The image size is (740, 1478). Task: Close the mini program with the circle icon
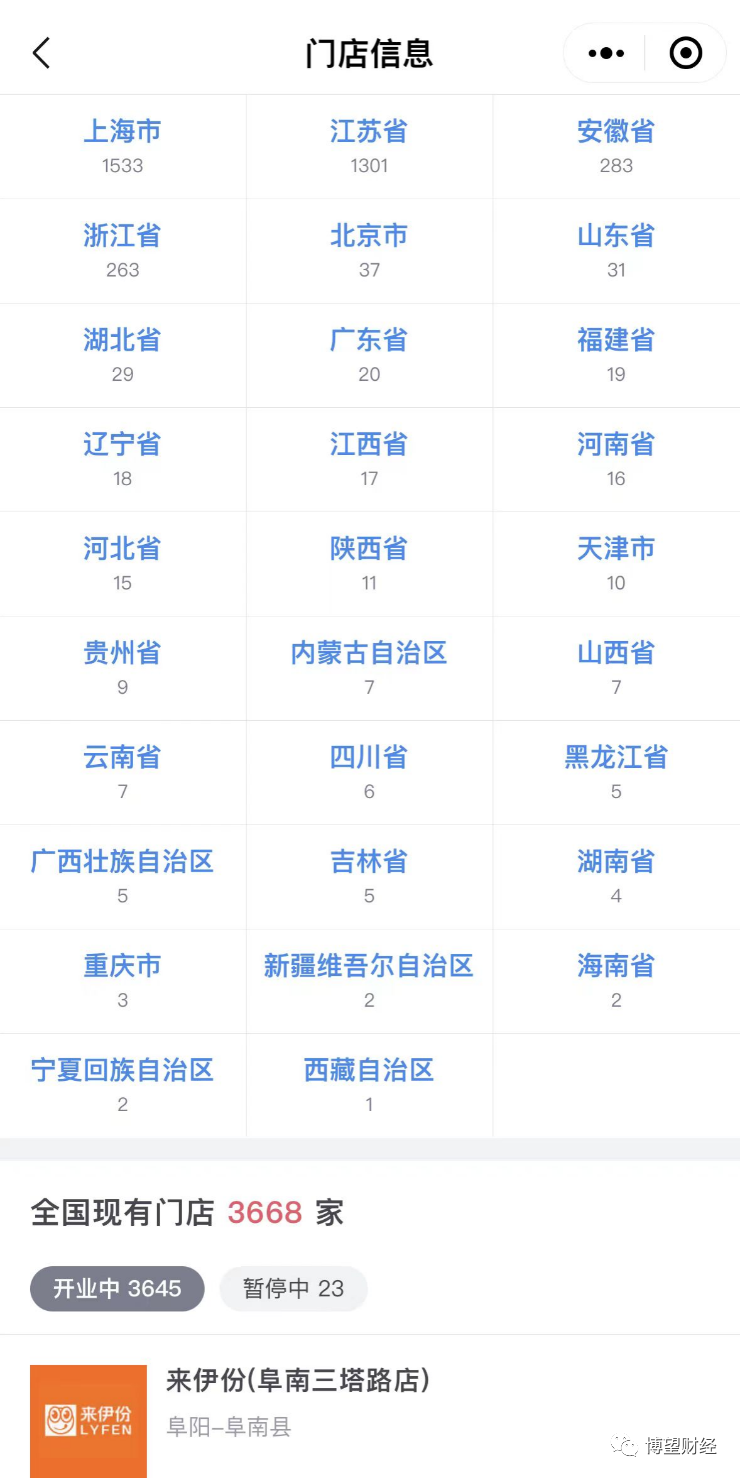685,53
